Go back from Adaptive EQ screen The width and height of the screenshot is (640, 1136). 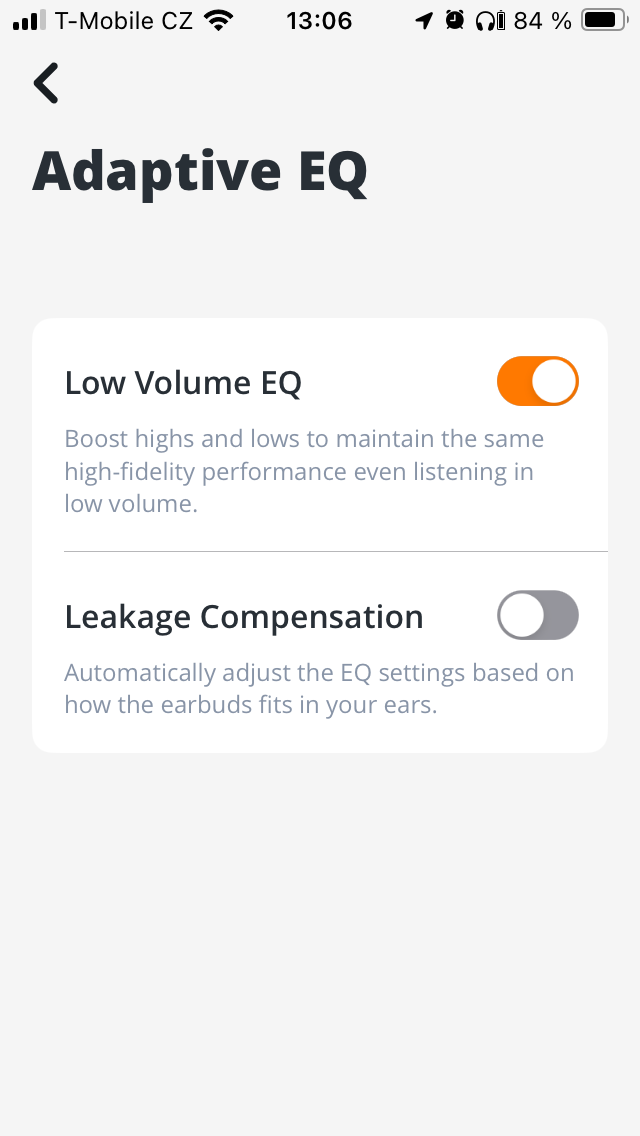point(46,83)
